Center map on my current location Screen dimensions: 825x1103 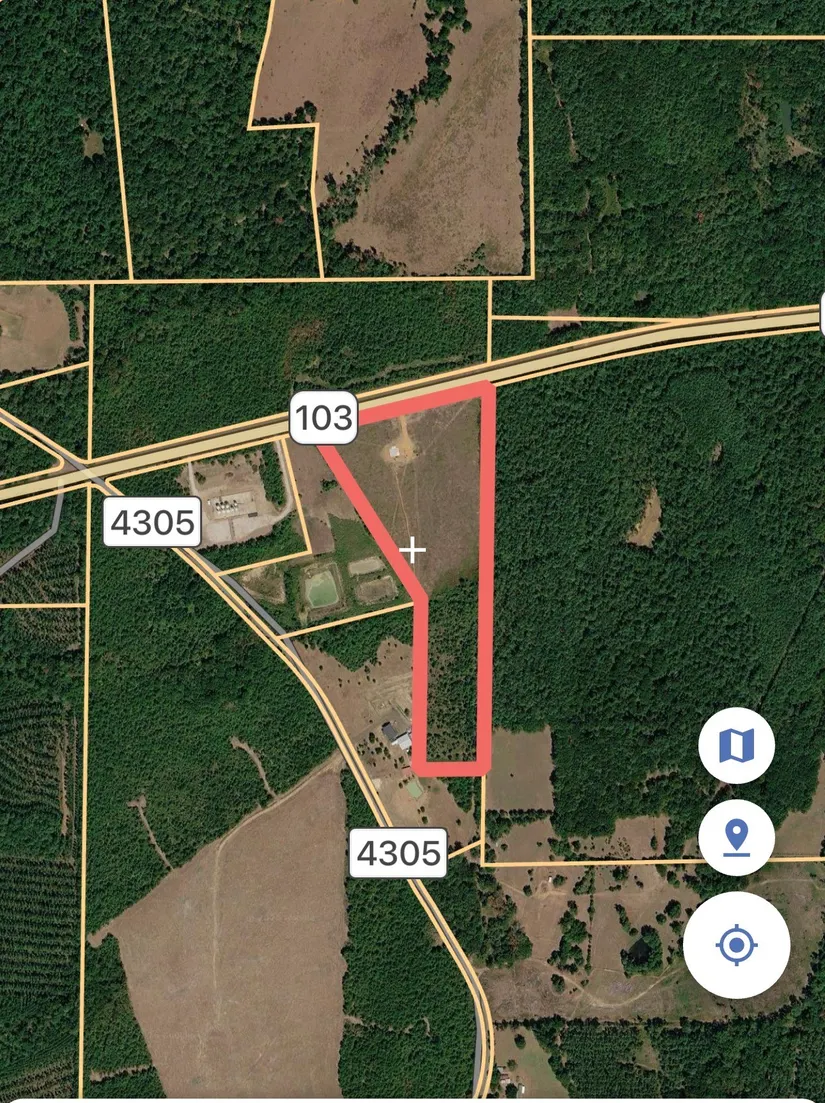click(x=737, y=945)
